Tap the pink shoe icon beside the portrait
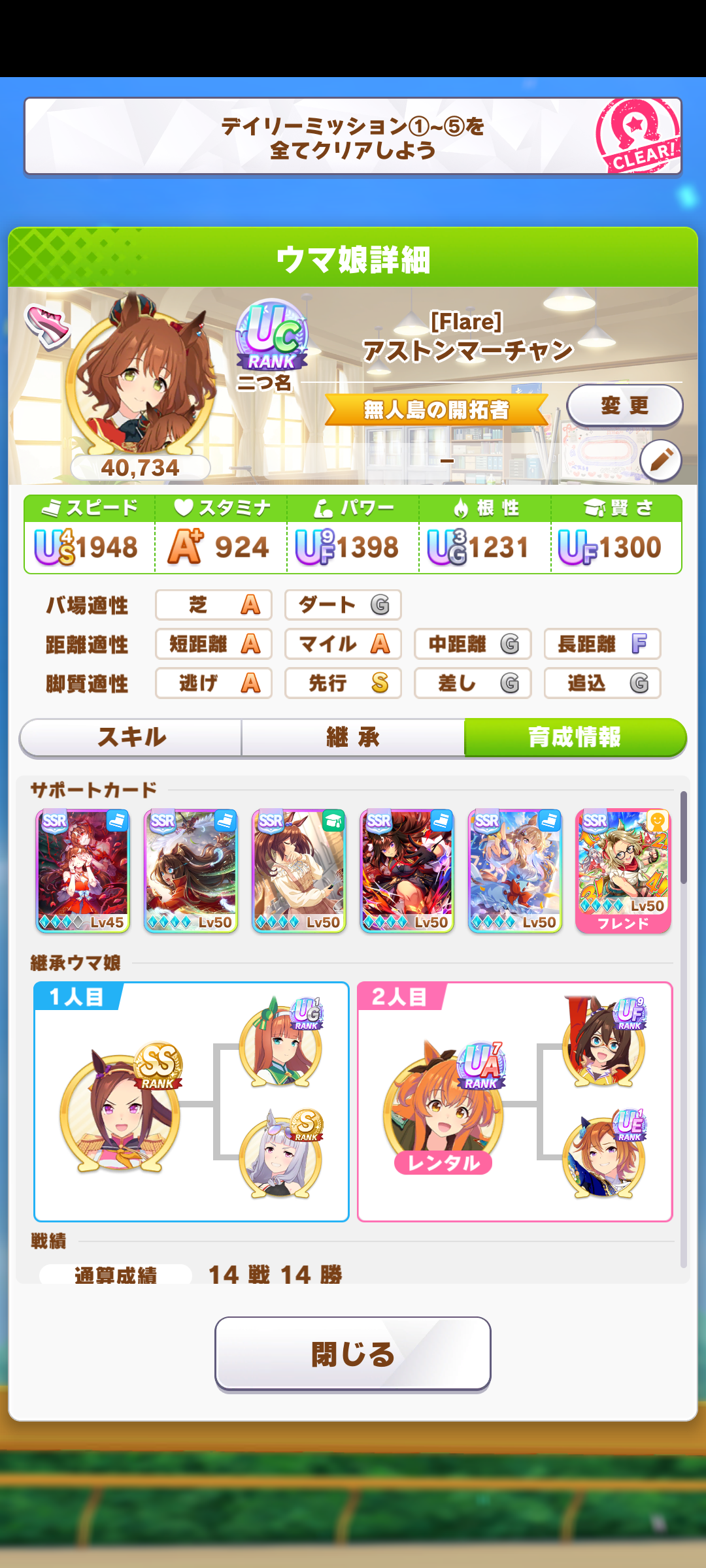706x1568 pixels. pos(47,325)
